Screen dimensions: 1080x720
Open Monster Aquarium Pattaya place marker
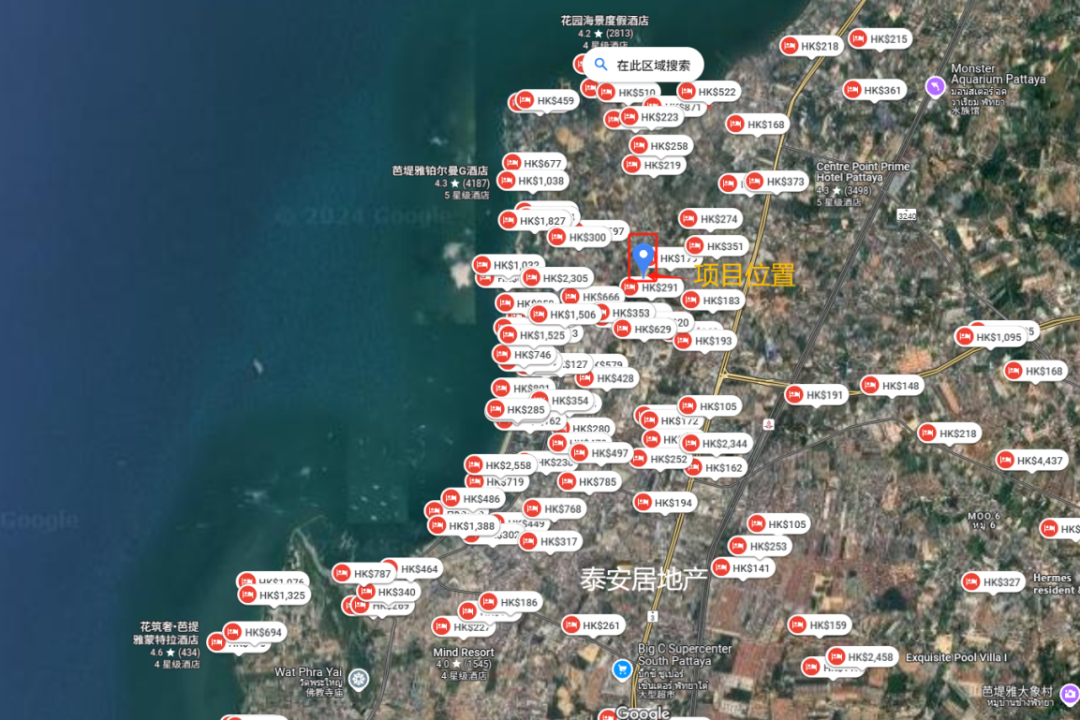pos(936,87)
